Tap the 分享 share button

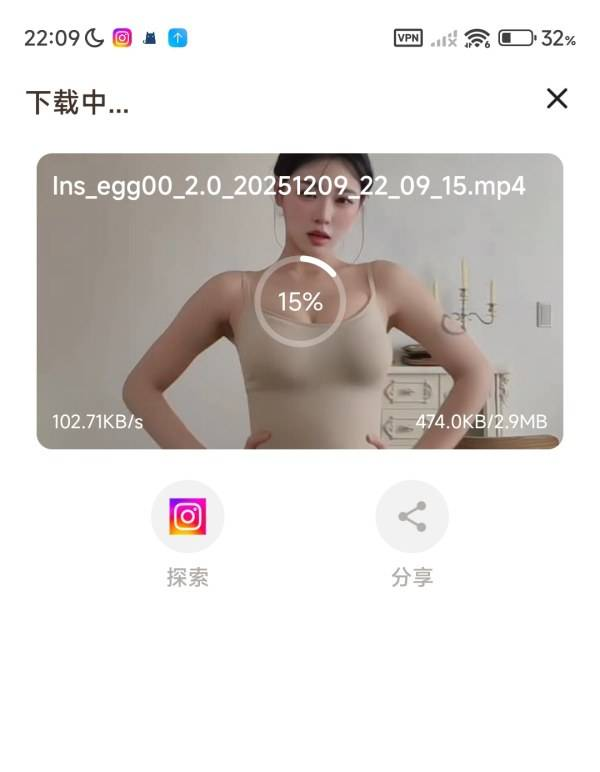point(411,517)
